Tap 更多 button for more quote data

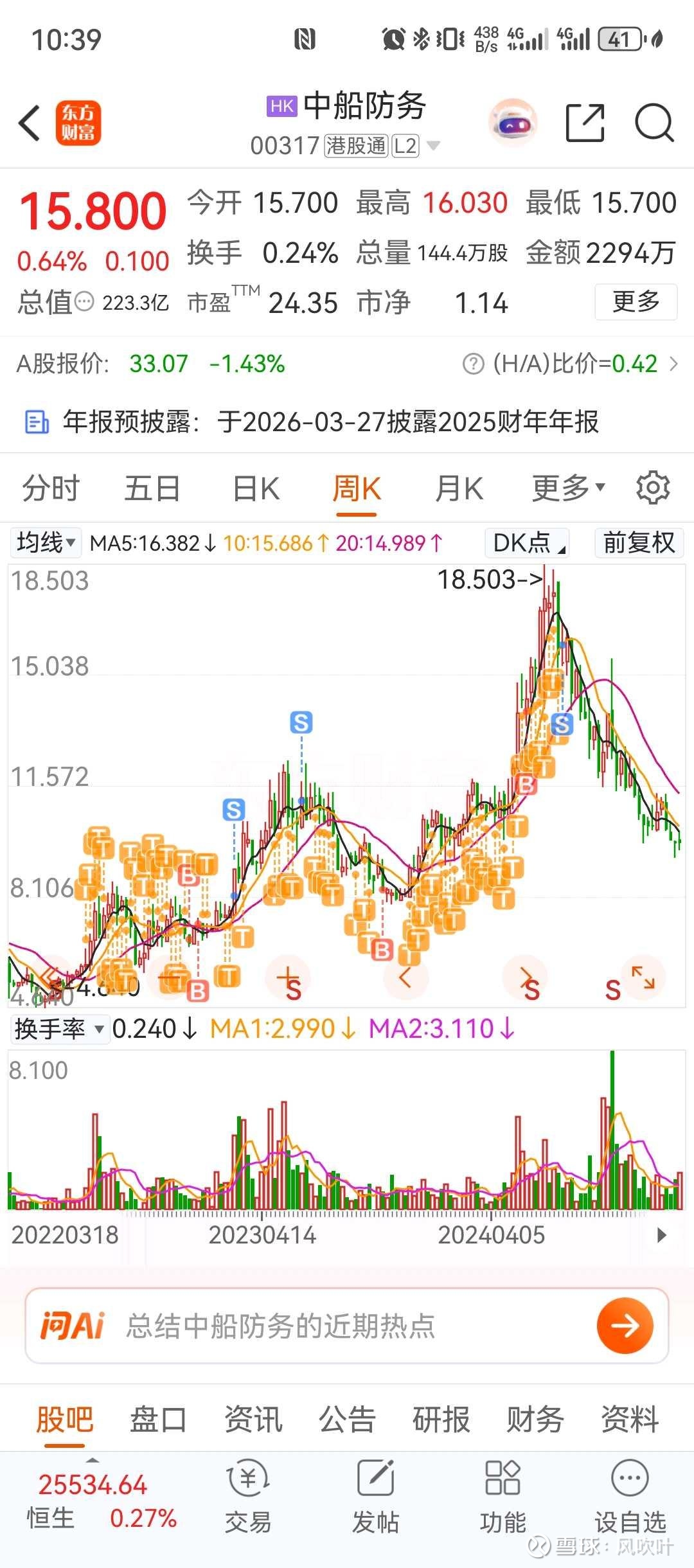[x=636, y=301]
